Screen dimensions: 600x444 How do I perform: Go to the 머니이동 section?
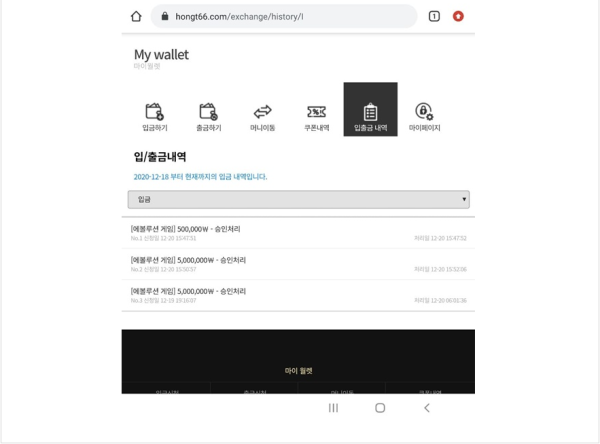(262, 116)
